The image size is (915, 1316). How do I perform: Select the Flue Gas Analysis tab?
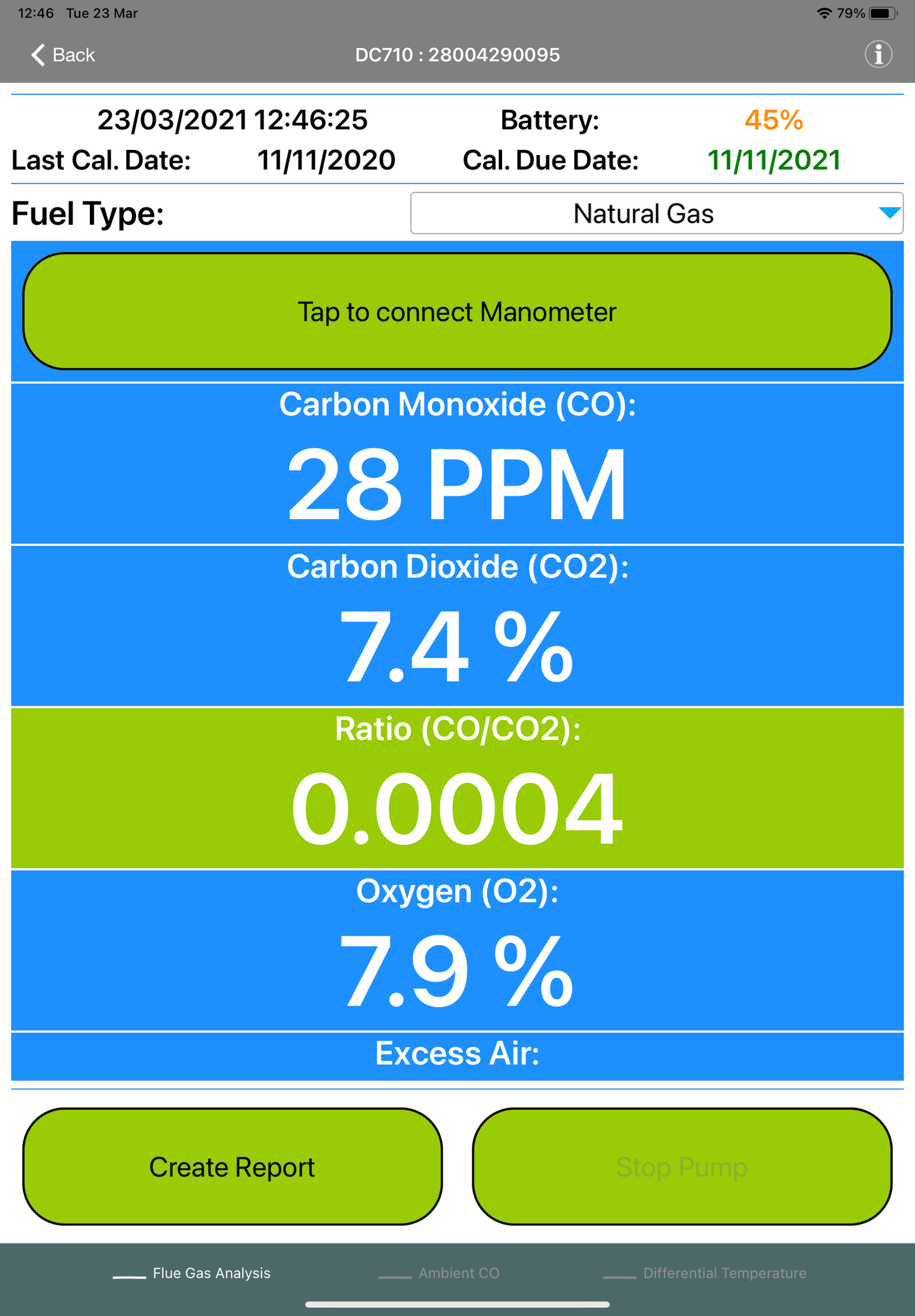(x=210, y=1273)
